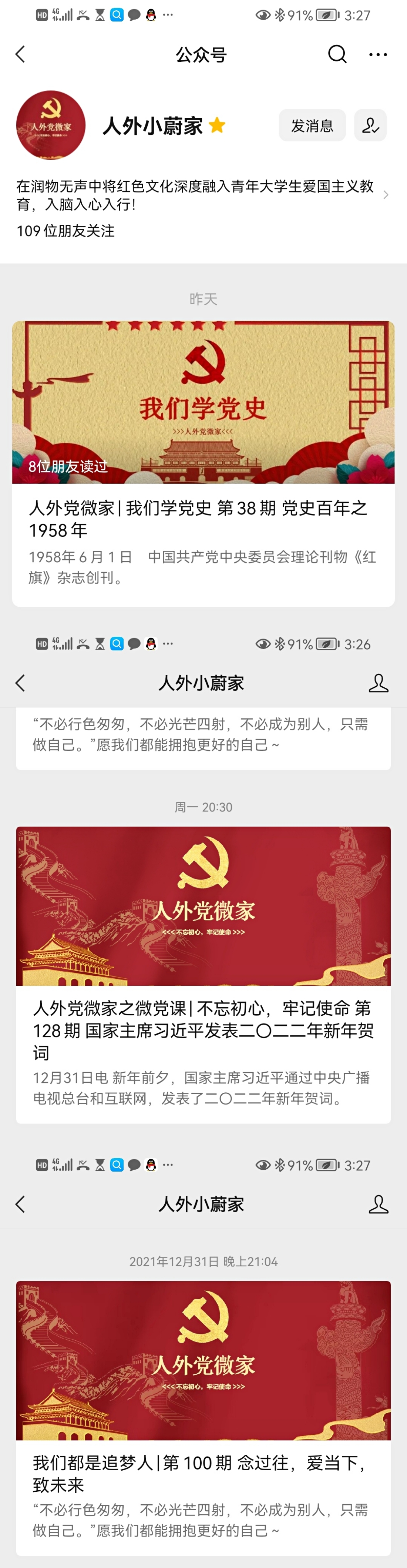Screen dimensions: 407x1568
Task: Tap the 发消息 button
Action: pos(312,125)
